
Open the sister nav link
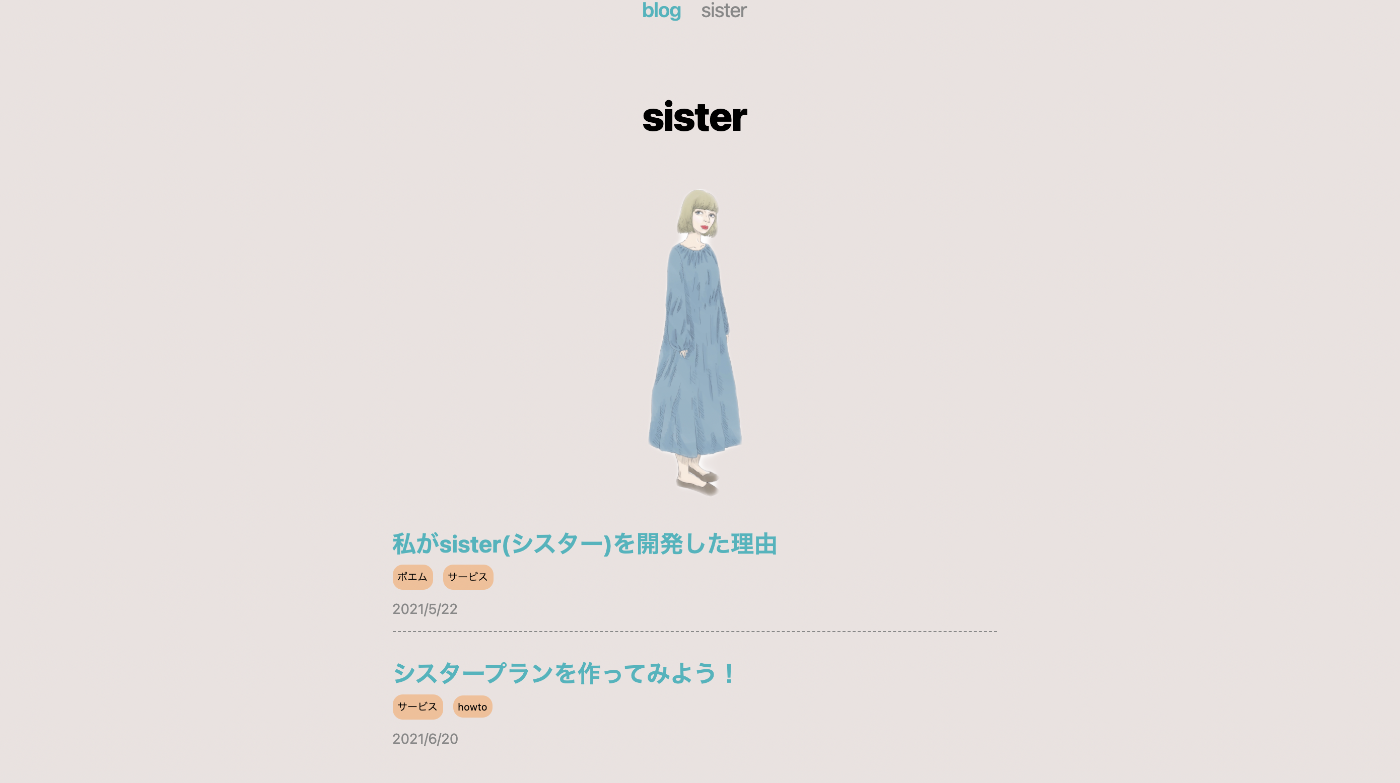tap(723, 11)
